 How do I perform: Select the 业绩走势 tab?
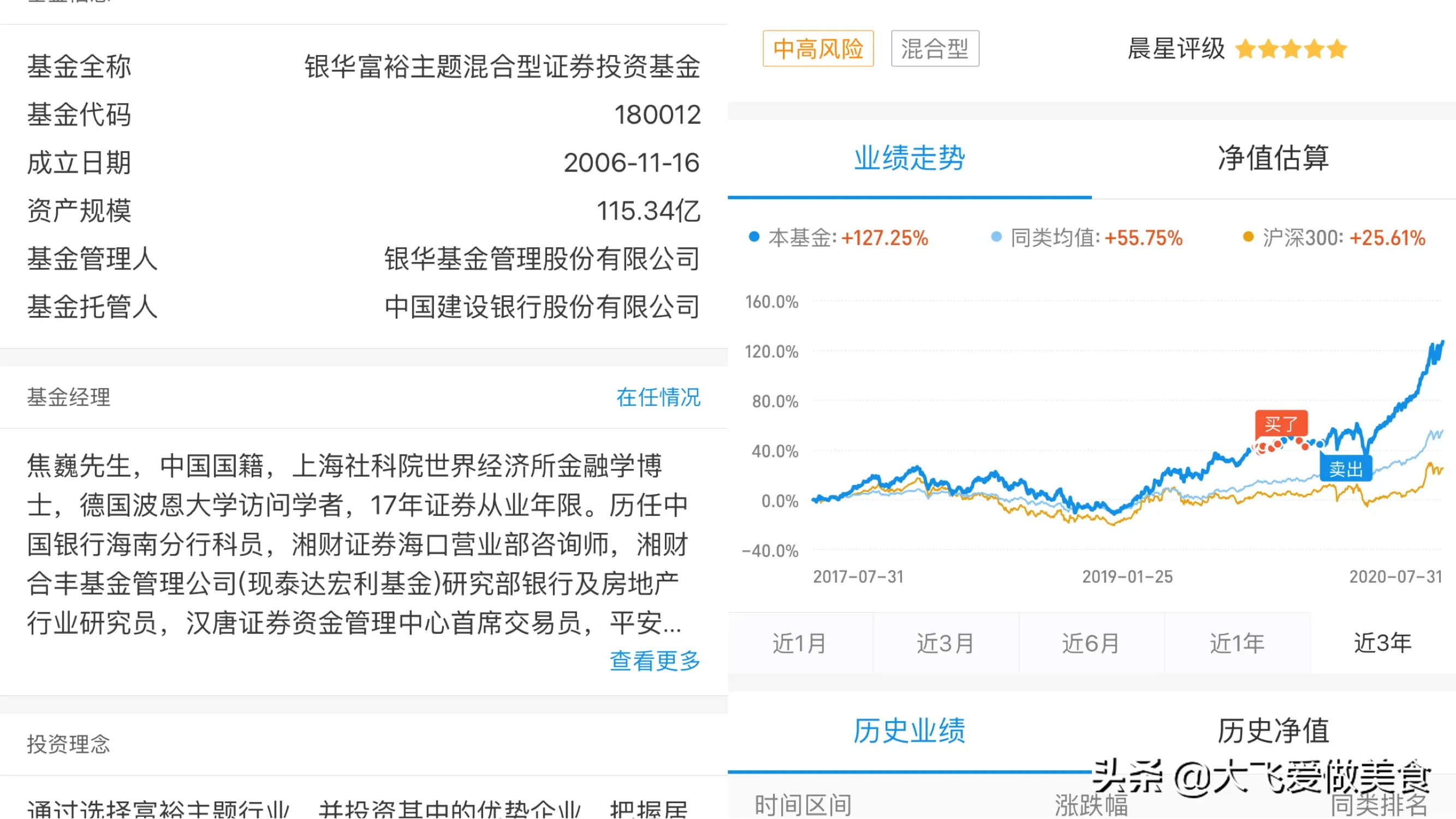pyautogui.click(x=909, y=158)
